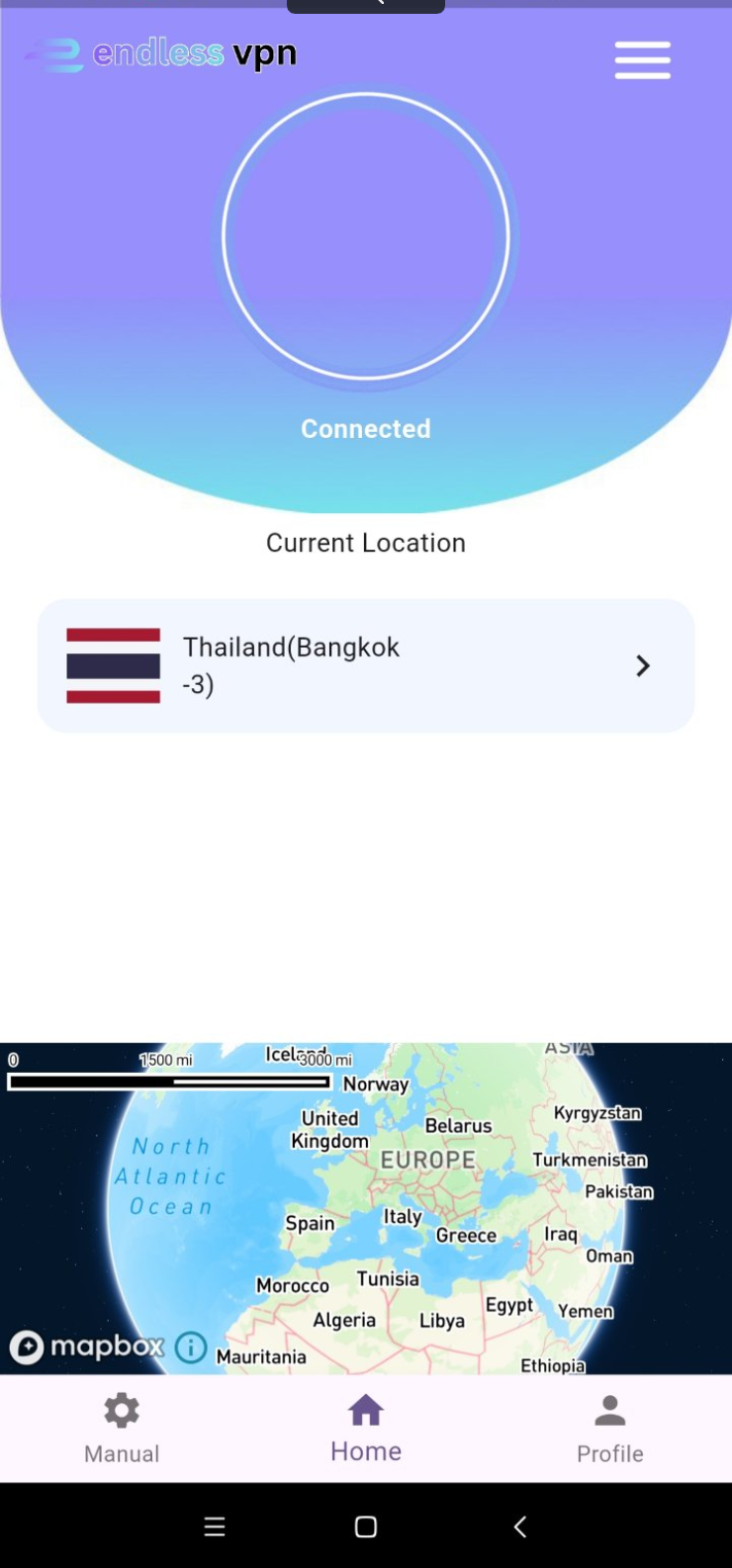The width and height of the screenshot is (732, 1568).
Task: Click the Mapbox logo
Action: pyautogui.click(x=86, y=1345)
